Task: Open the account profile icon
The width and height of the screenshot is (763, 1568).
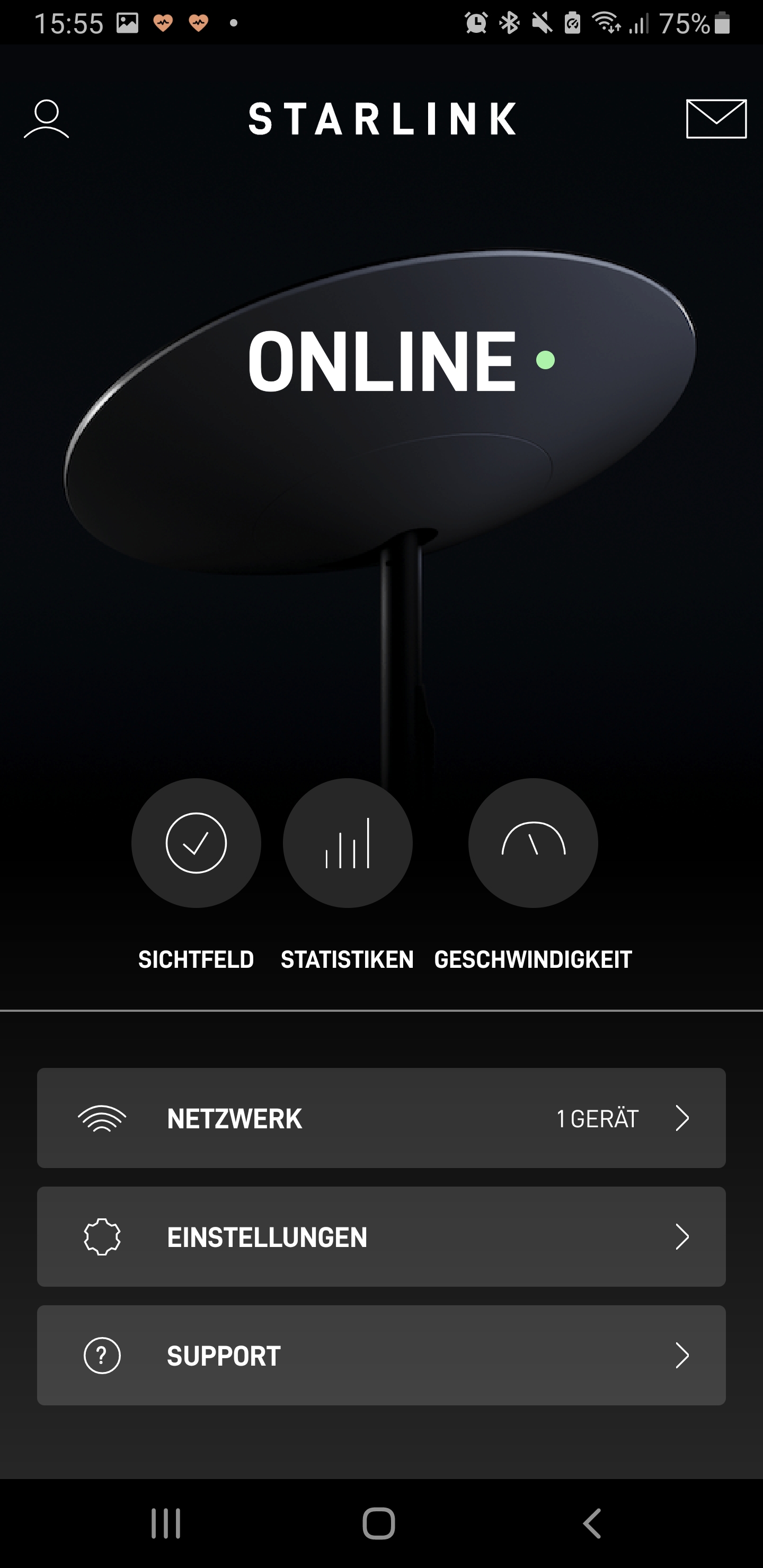Action: (46, 119)
